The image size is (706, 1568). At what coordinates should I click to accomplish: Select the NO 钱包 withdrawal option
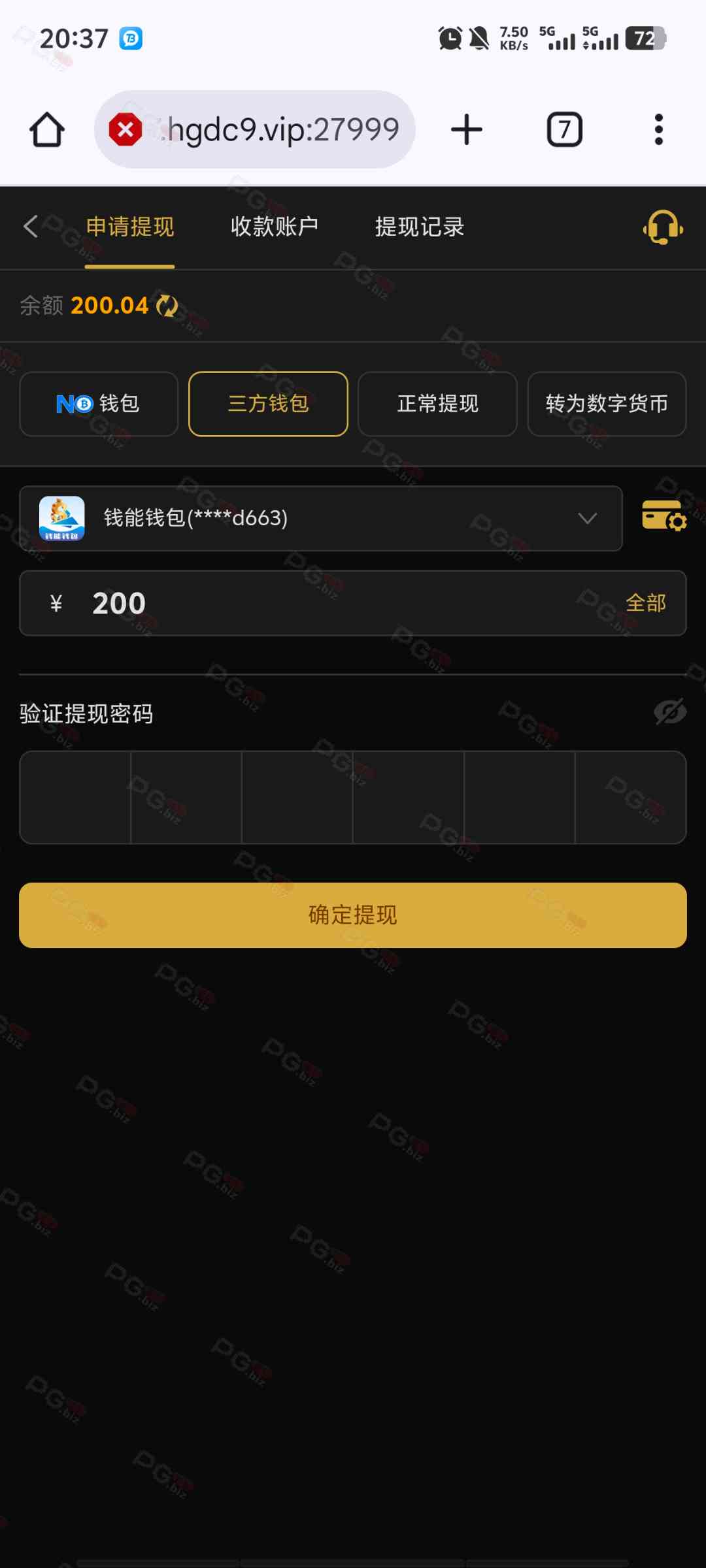(99, 404)
